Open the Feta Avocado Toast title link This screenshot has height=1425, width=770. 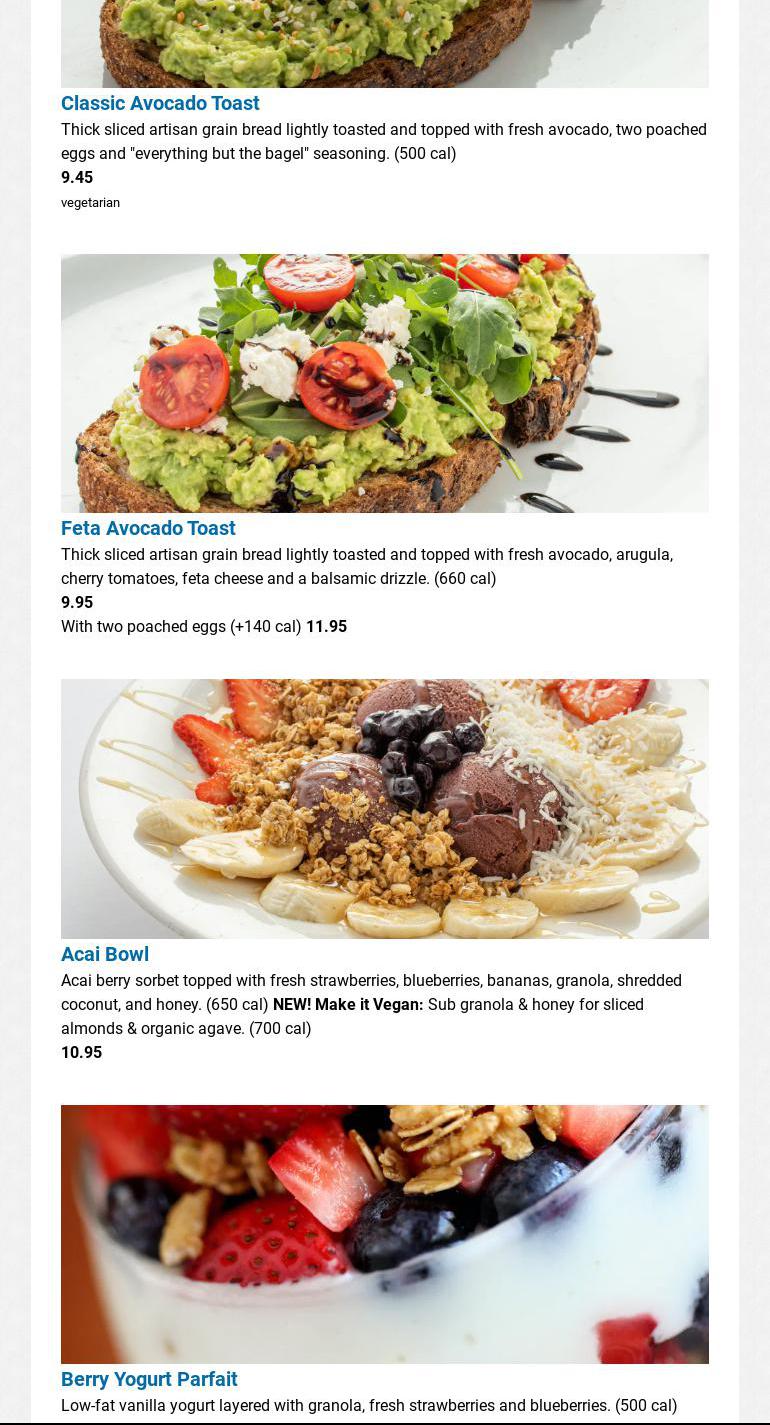148,528
